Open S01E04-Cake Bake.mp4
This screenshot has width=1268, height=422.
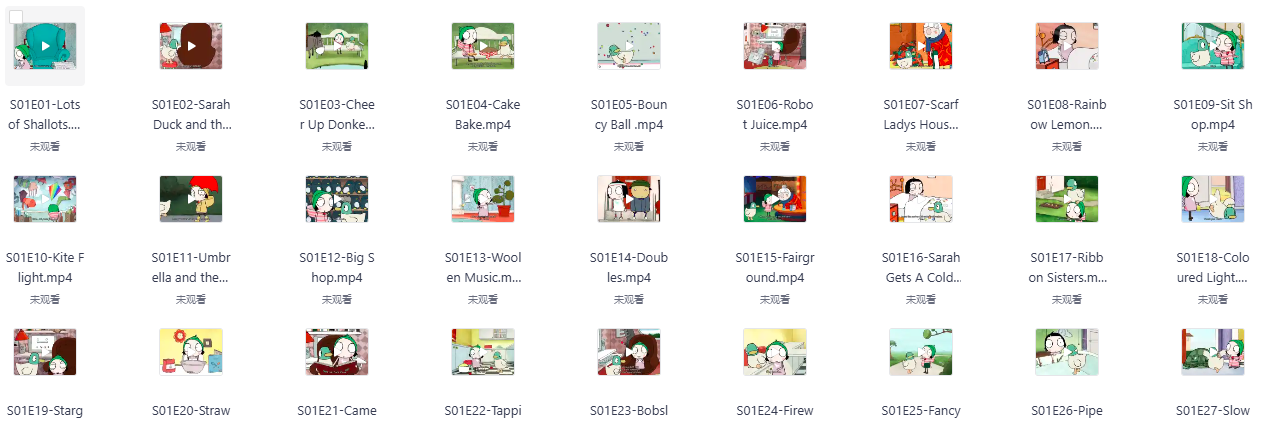pyautogui.click(x=483, y=46)
